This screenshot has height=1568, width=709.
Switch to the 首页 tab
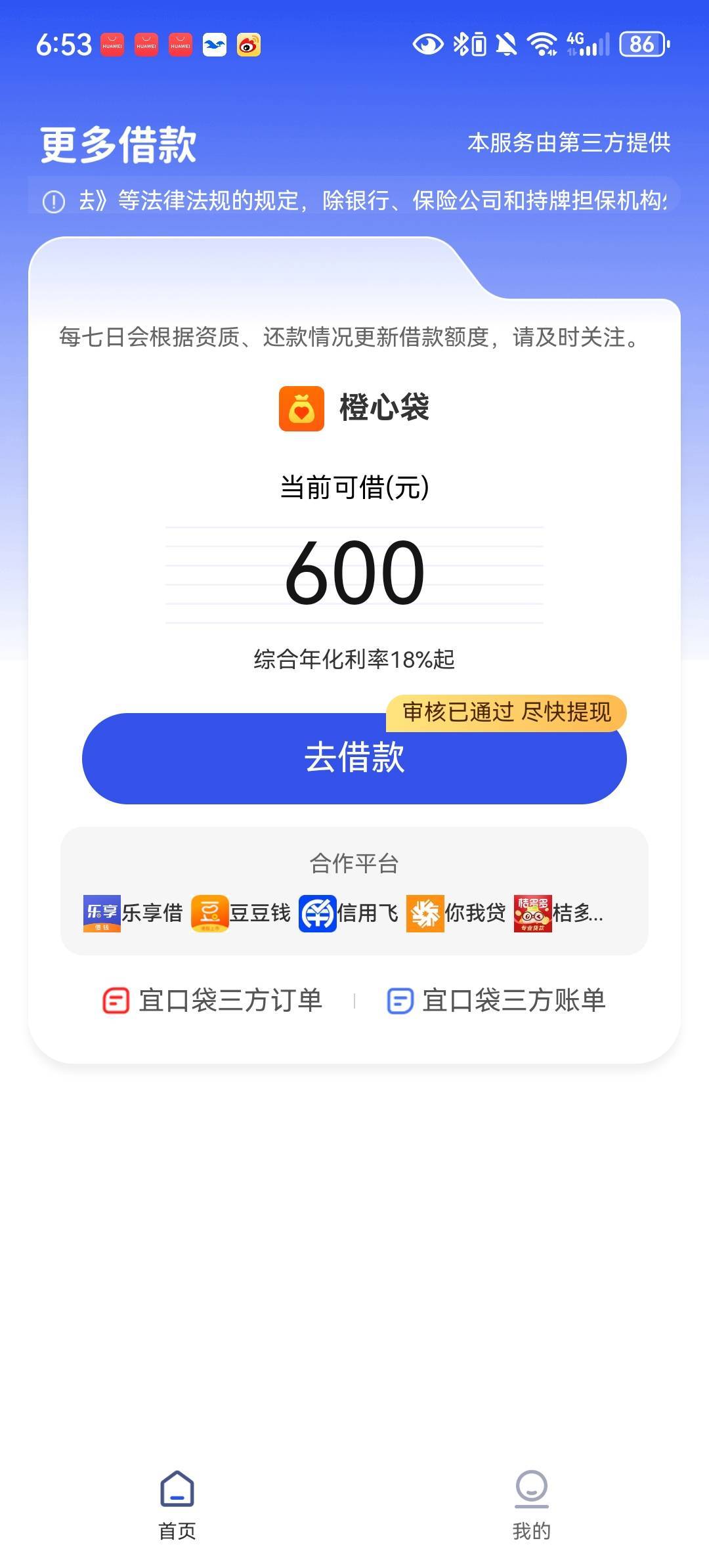click(x=177, y=1505)
